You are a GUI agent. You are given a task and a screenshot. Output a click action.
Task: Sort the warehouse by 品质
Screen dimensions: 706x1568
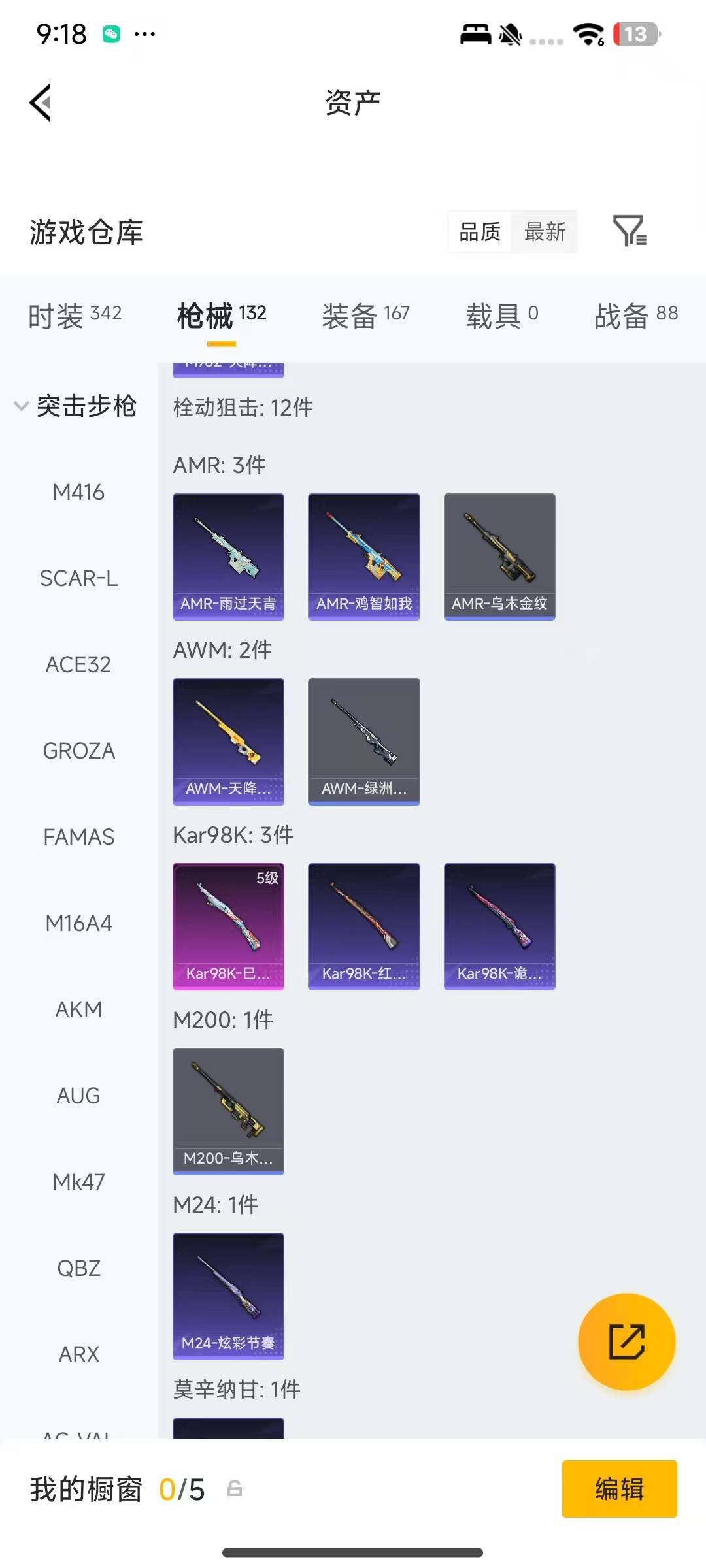coord(480,231)
